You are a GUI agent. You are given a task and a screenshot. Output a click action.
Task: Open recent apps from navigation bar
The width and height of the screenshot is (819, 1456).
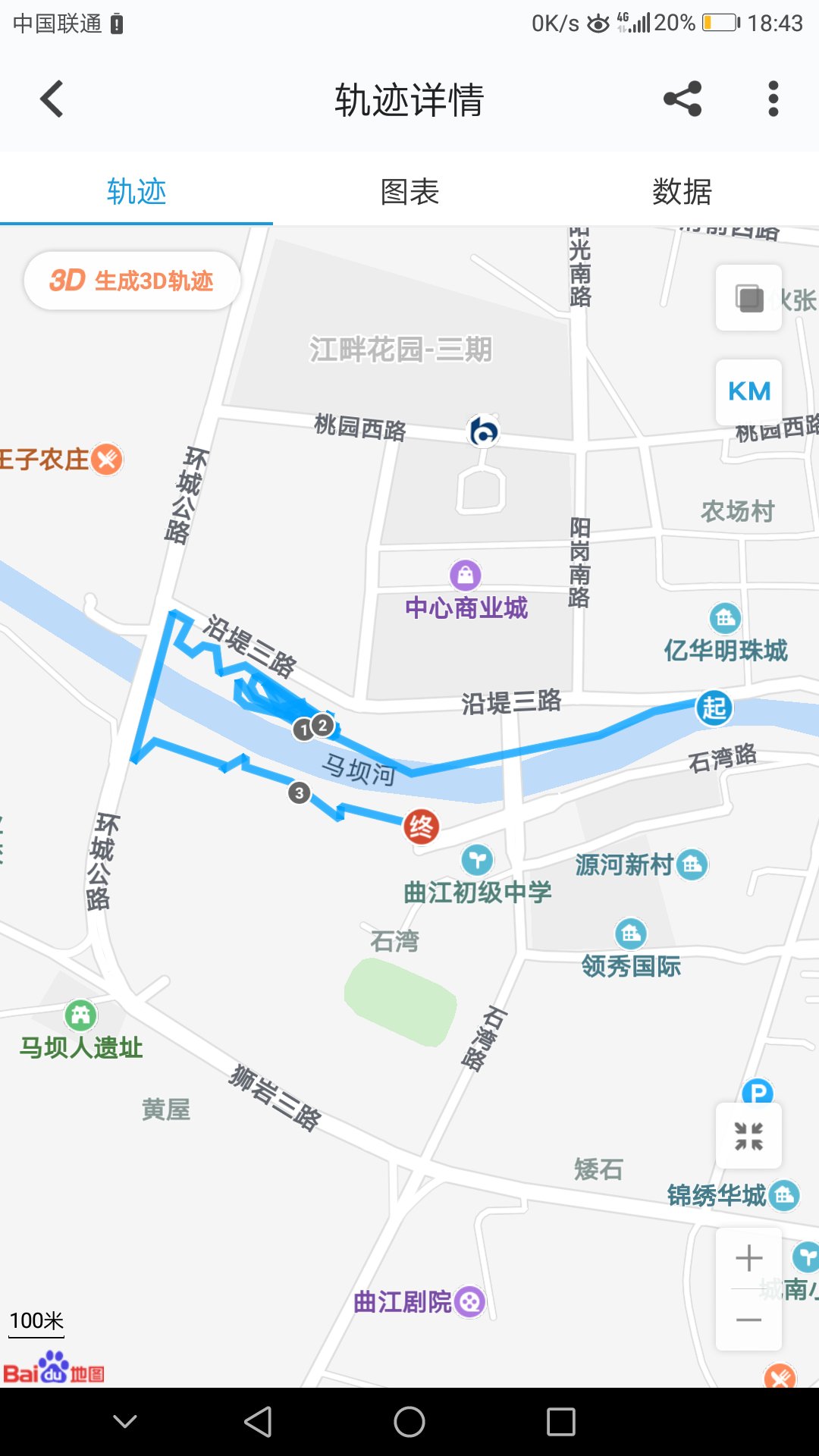pos(561,1422)
